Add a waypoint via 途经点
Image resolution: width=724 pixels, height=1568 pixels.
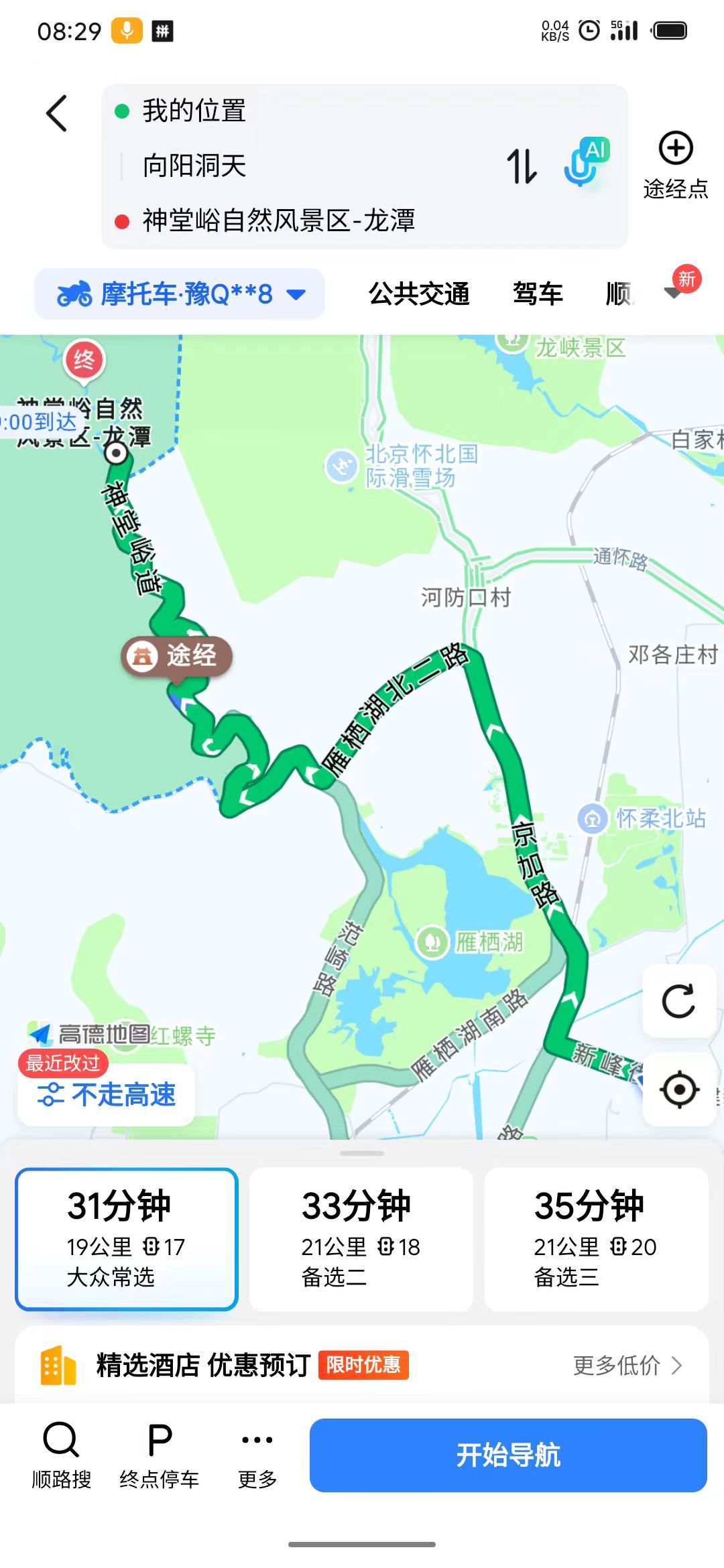675,165
